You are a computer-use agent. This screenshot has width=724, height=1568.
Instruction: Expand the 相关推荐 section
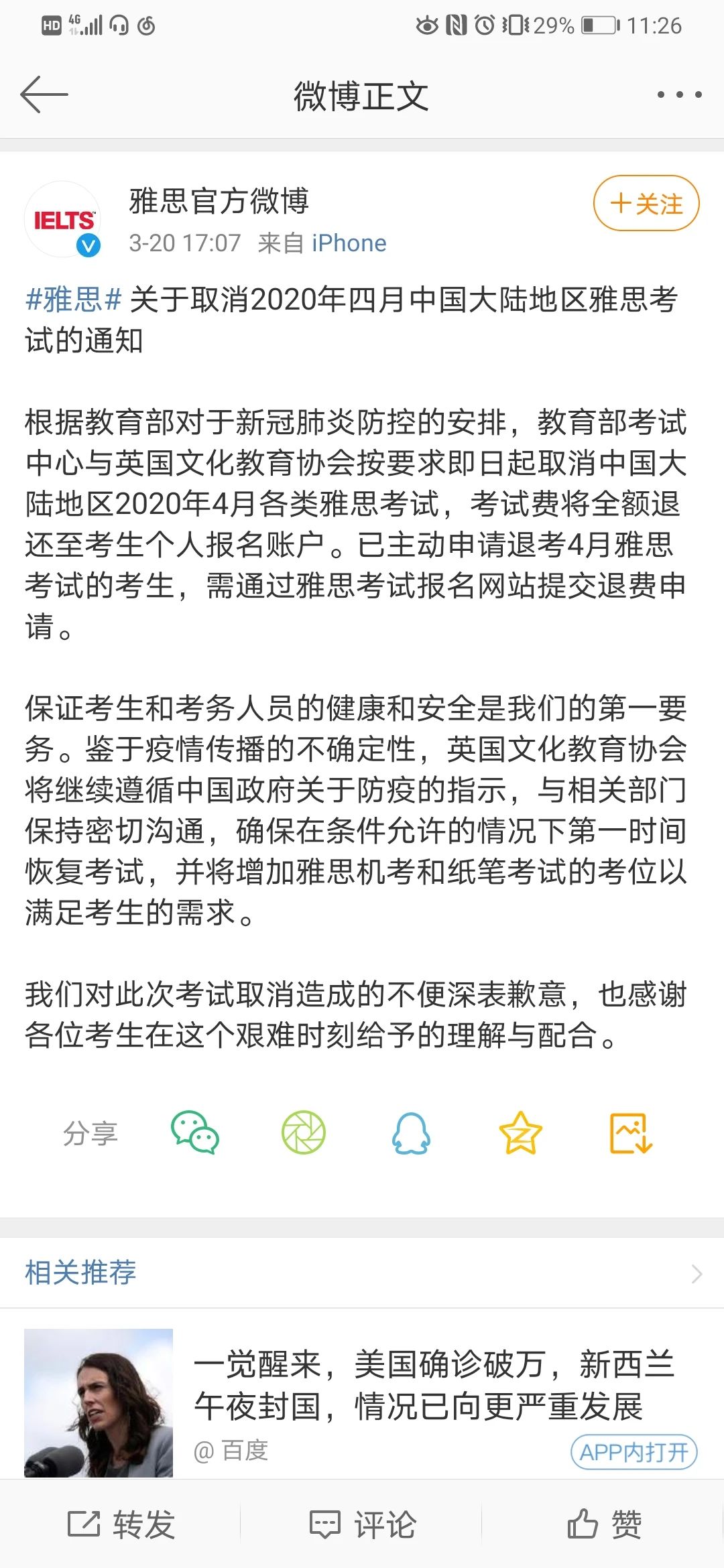(x=362, y=1272)
